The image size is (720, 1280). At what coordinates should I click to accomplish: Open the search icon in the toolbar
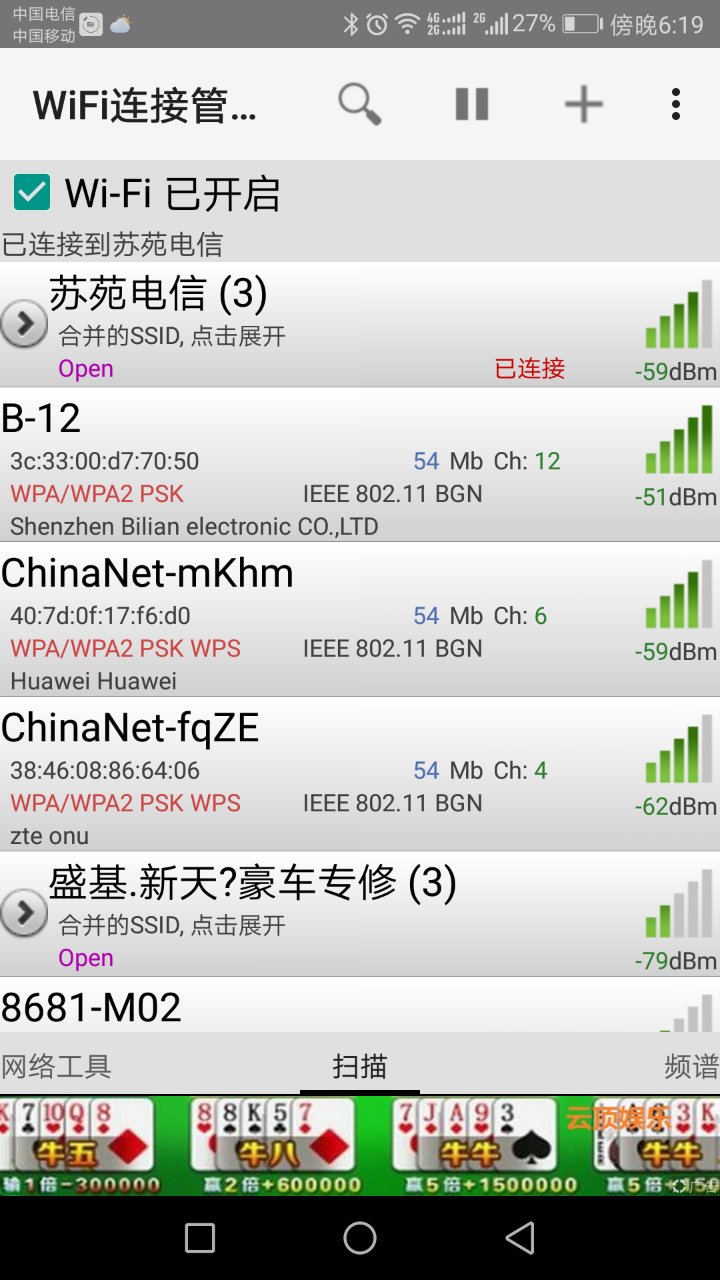(x=360, y=104)
